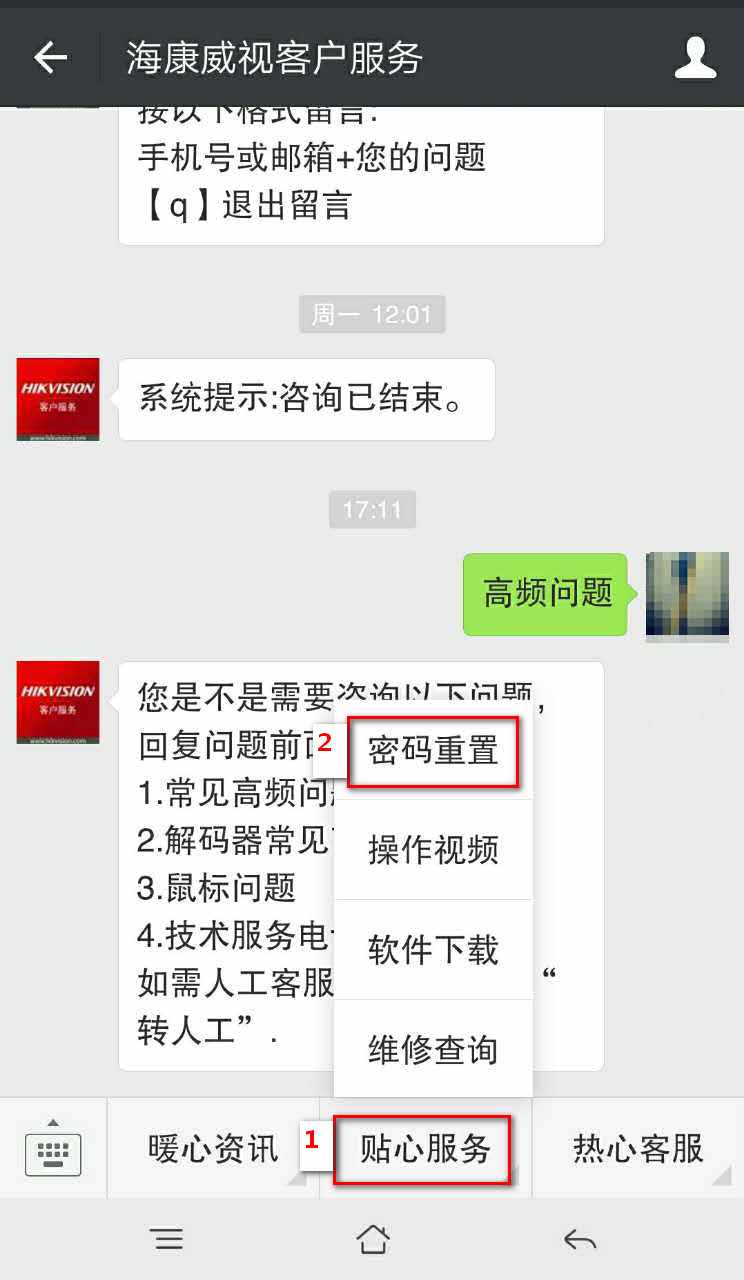
Task: Open the 热心客服 bottom menu
Action: point(638,1150)
